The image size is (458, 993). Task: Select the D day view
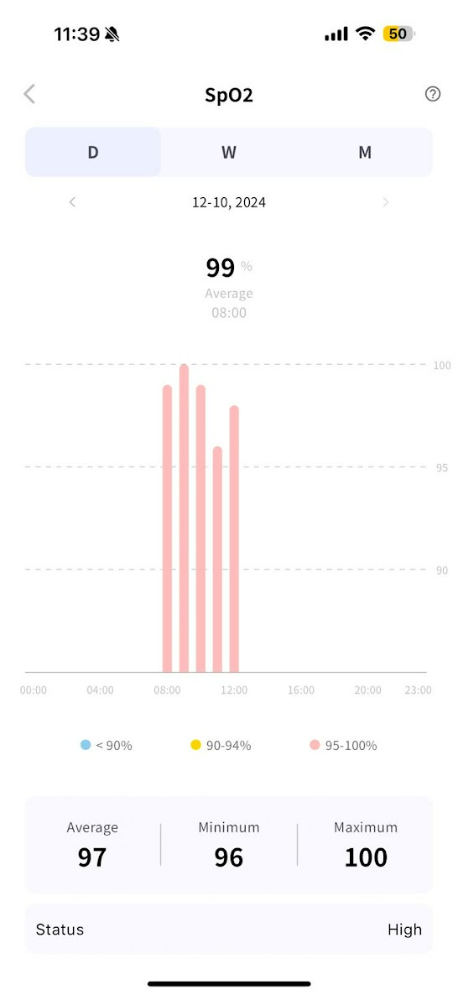coord(92,153)
